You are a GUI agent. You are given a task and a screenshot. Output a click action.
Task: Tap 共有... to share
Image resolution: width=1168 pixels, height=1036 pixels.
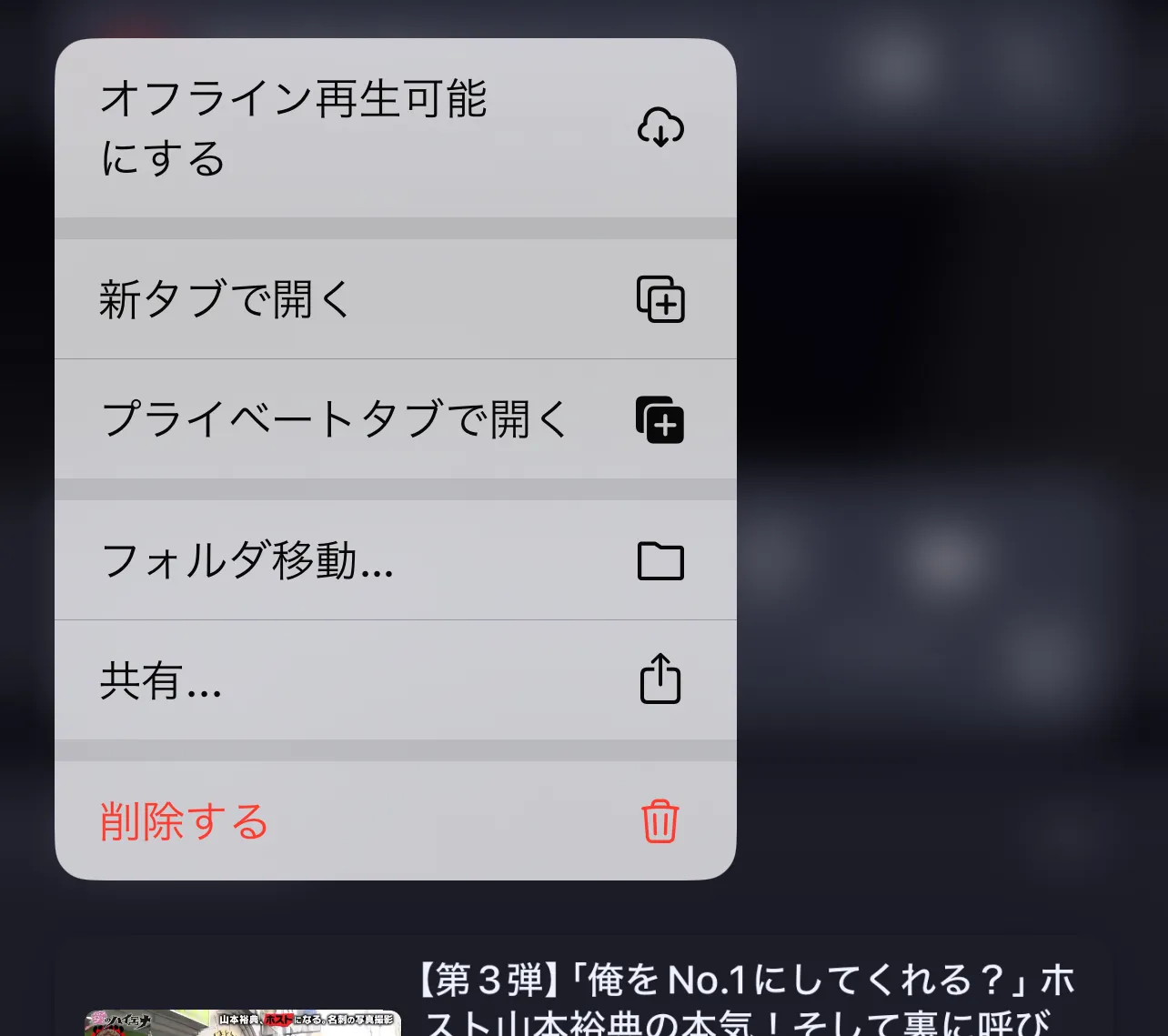[x=394, y=679]
